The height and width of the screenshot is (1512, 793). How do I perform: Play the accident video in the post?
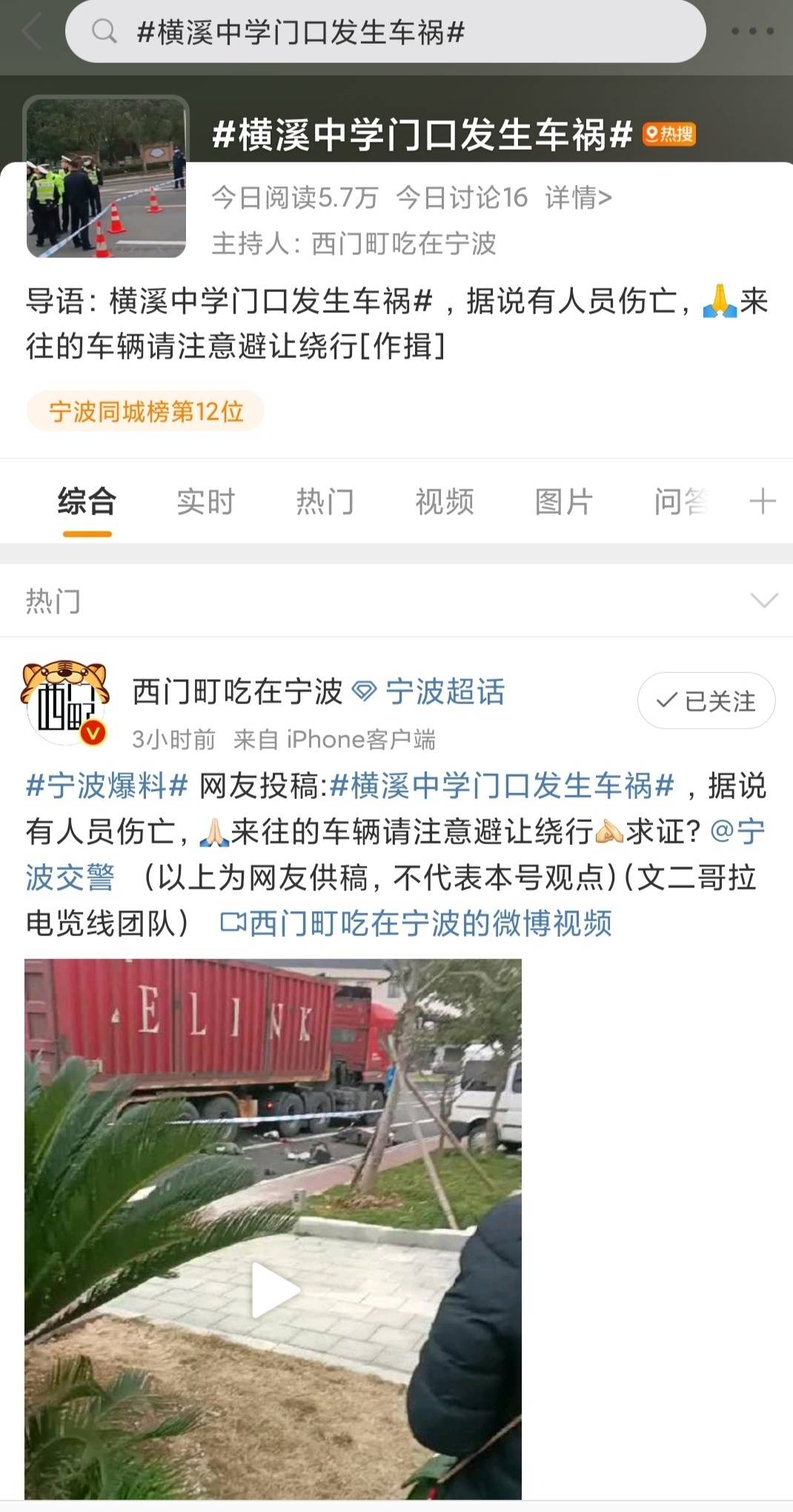click(x=273, y=1290)
